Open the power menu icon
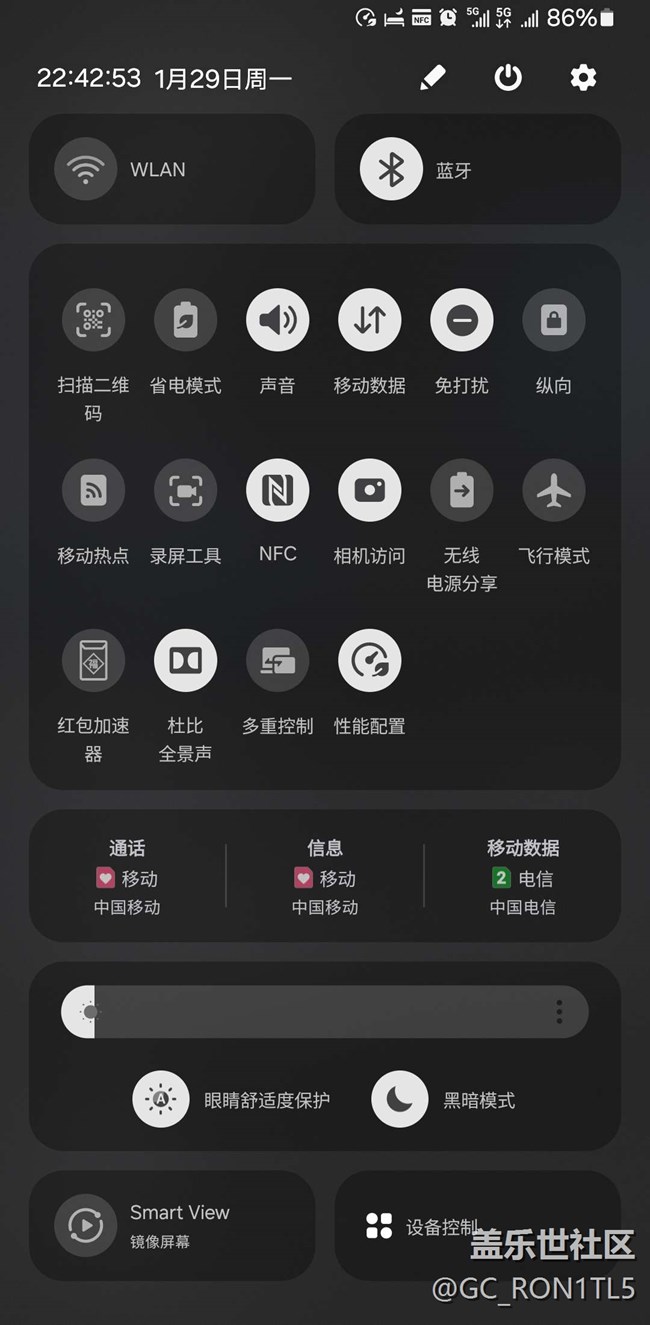Screen dimensions: 650x1325 pyautogui.click(x=508, y=78)
